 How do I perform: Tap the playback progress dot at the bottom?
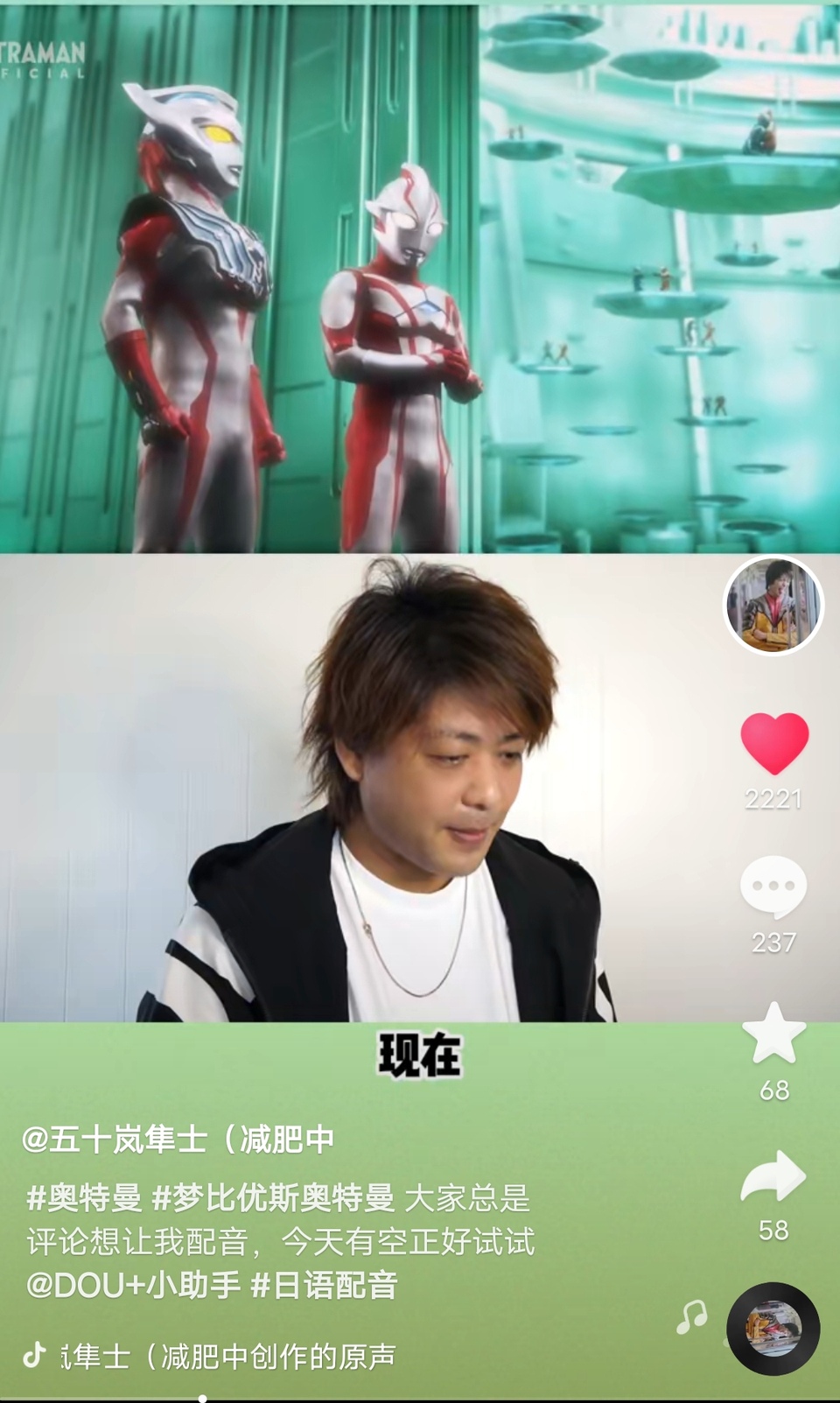click(203, 1397)
